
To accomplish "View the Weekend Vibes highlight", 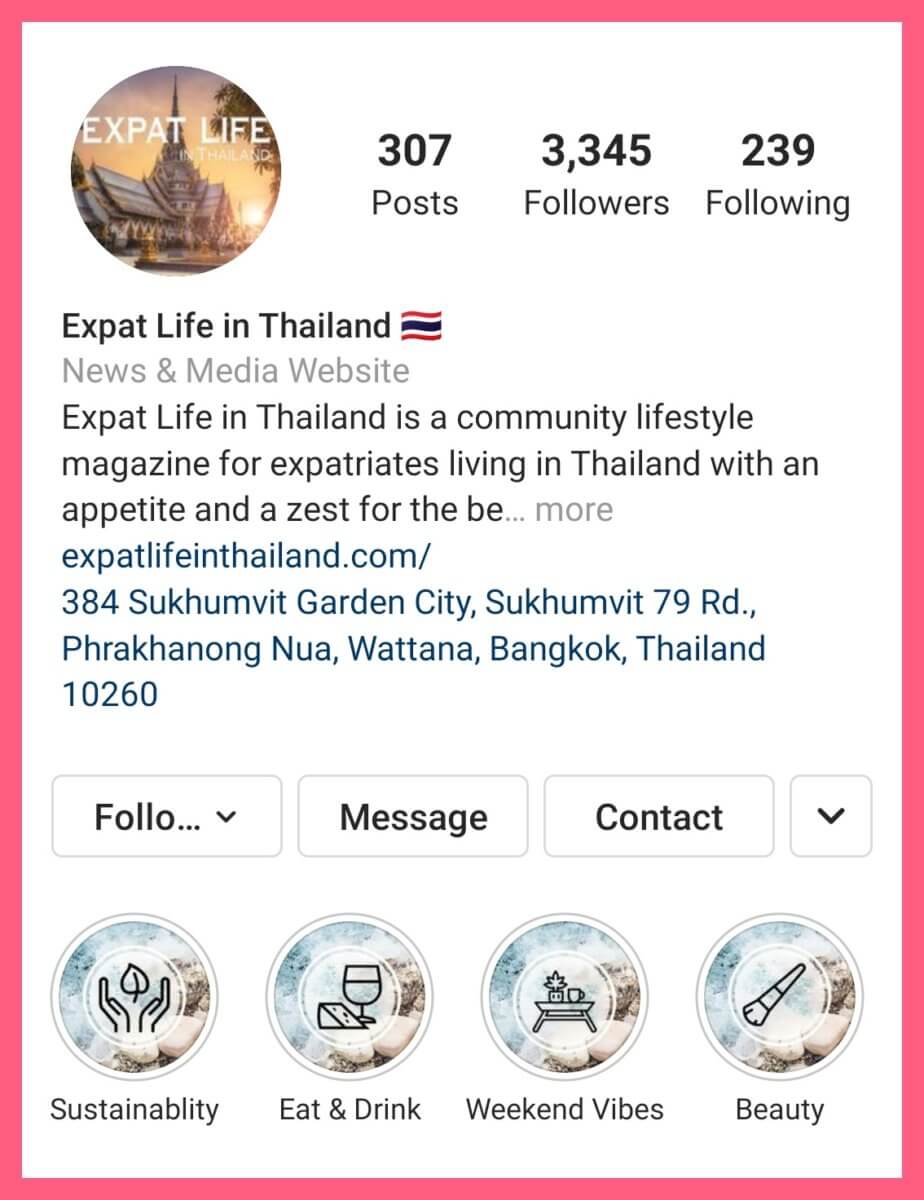I will [565, 998].
